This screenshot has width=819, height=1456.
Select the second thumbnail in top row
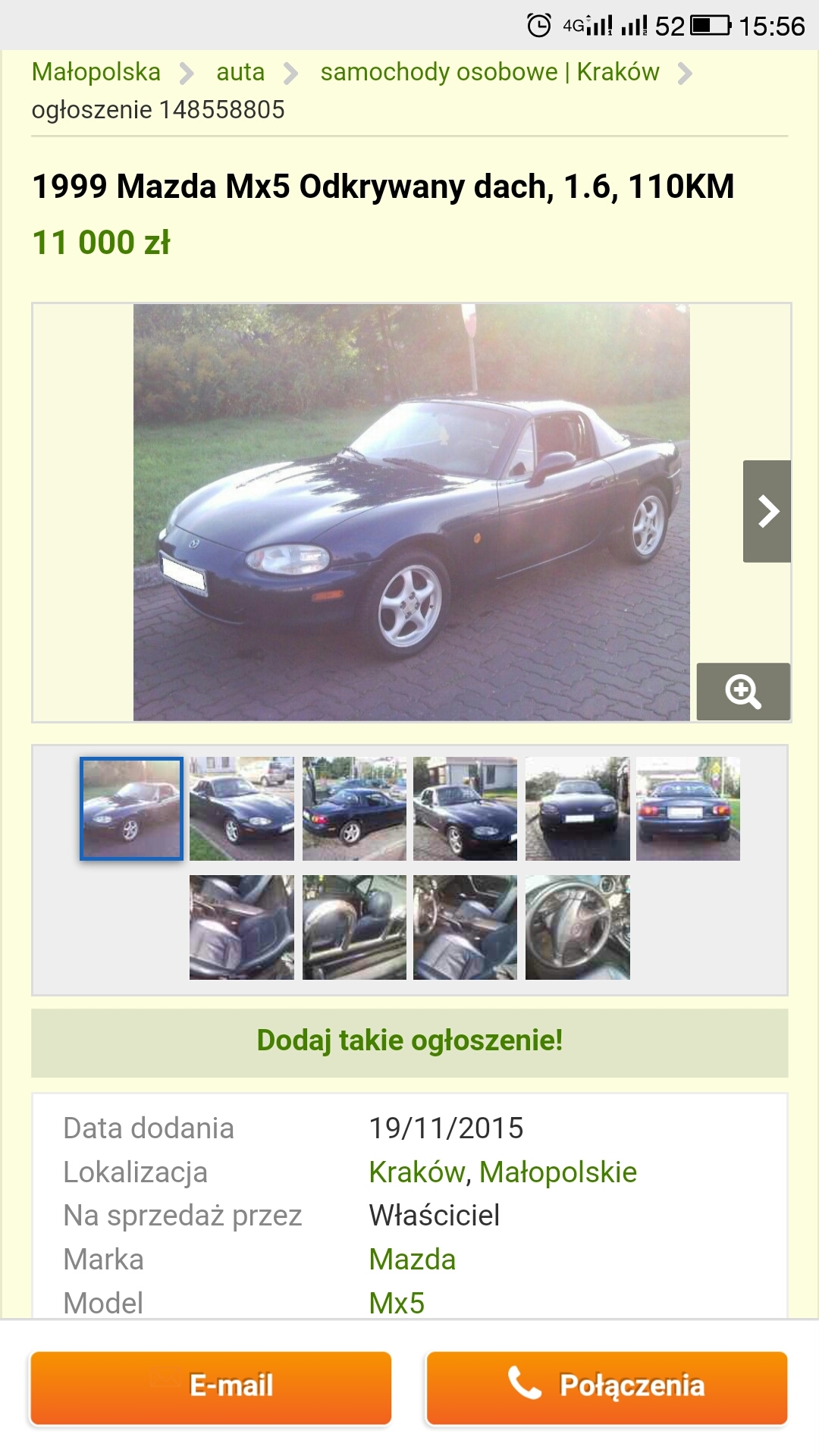241,808
